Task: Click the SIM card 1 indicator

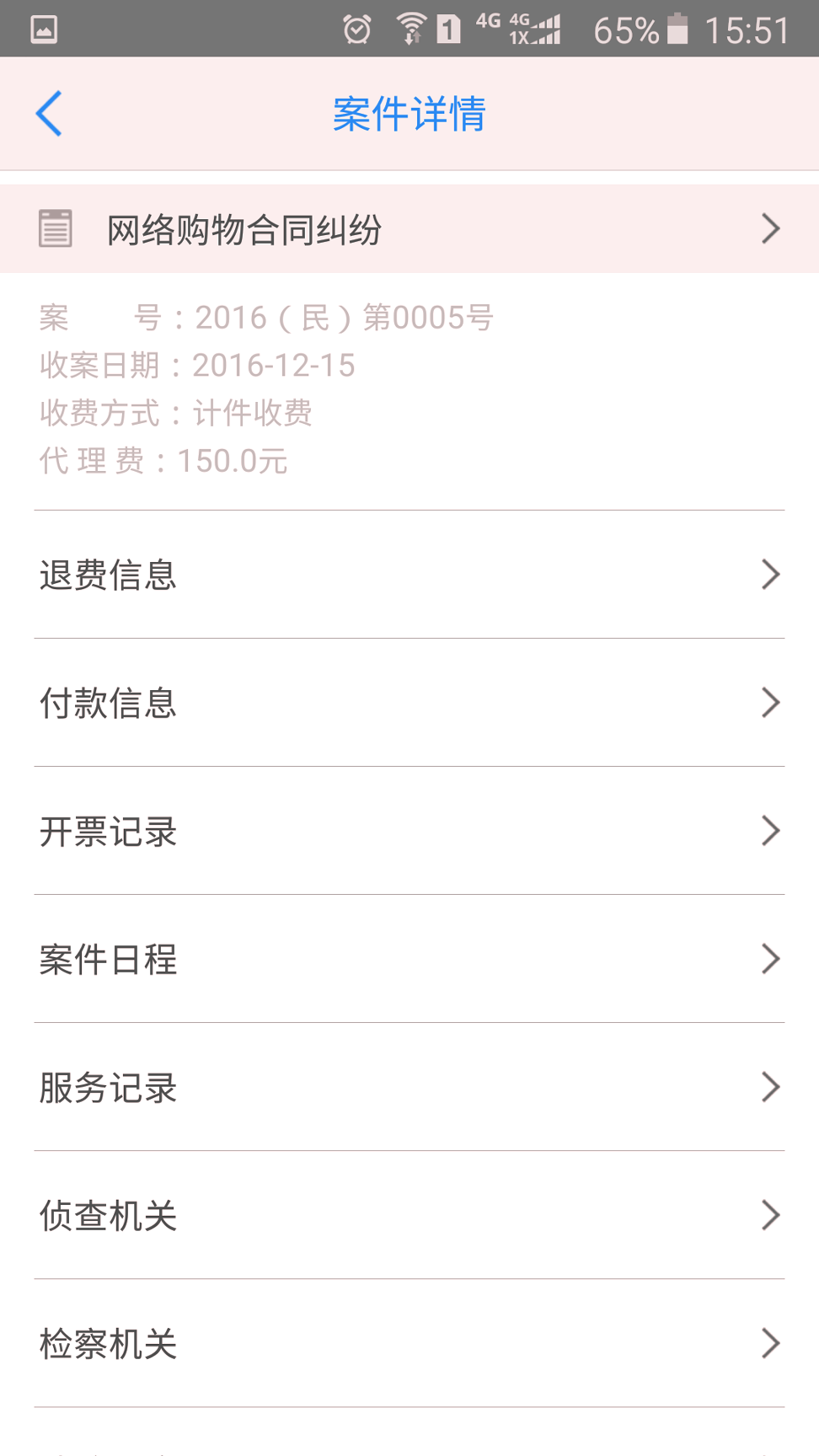Action: (x=449, y=28)
